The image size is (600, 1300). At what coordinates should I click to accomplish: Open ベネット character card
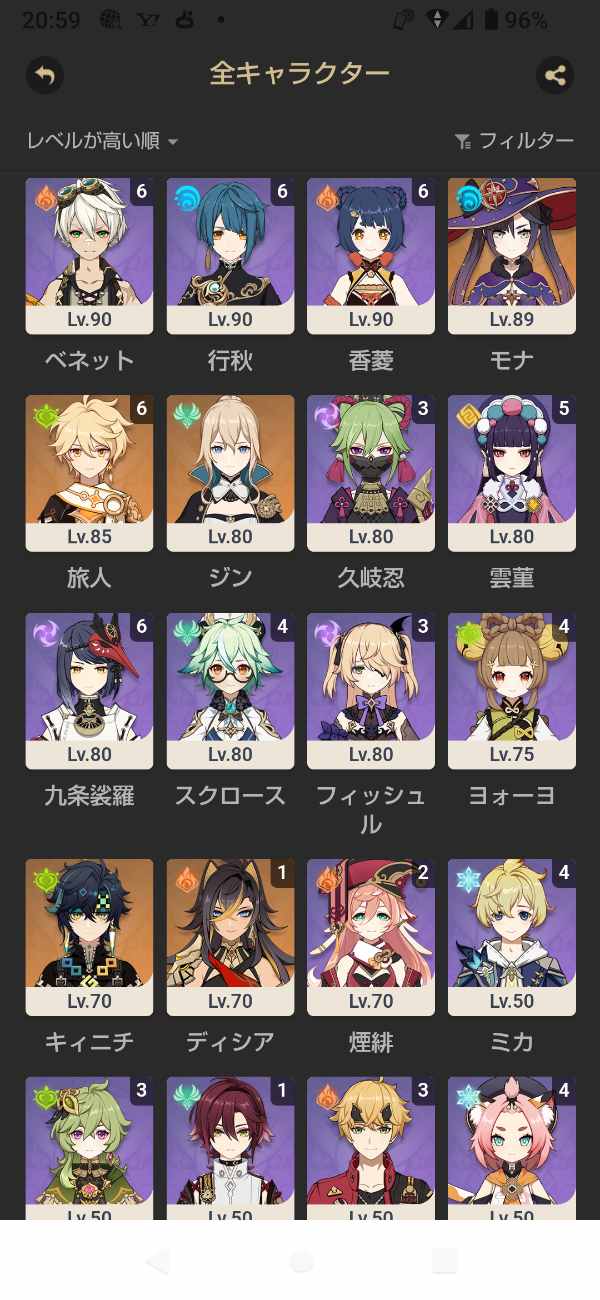point(89,255)
